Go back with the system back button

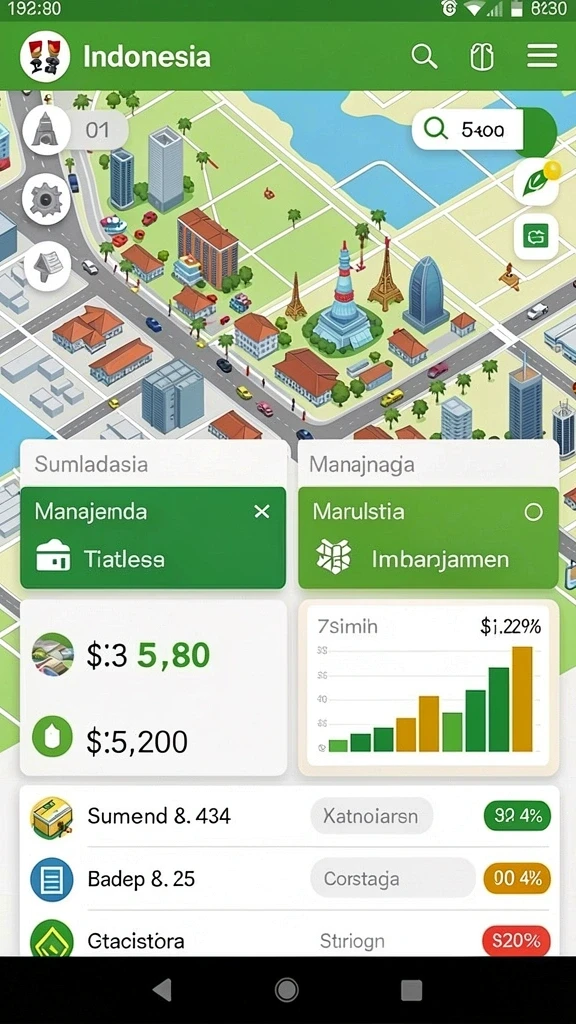162,990
